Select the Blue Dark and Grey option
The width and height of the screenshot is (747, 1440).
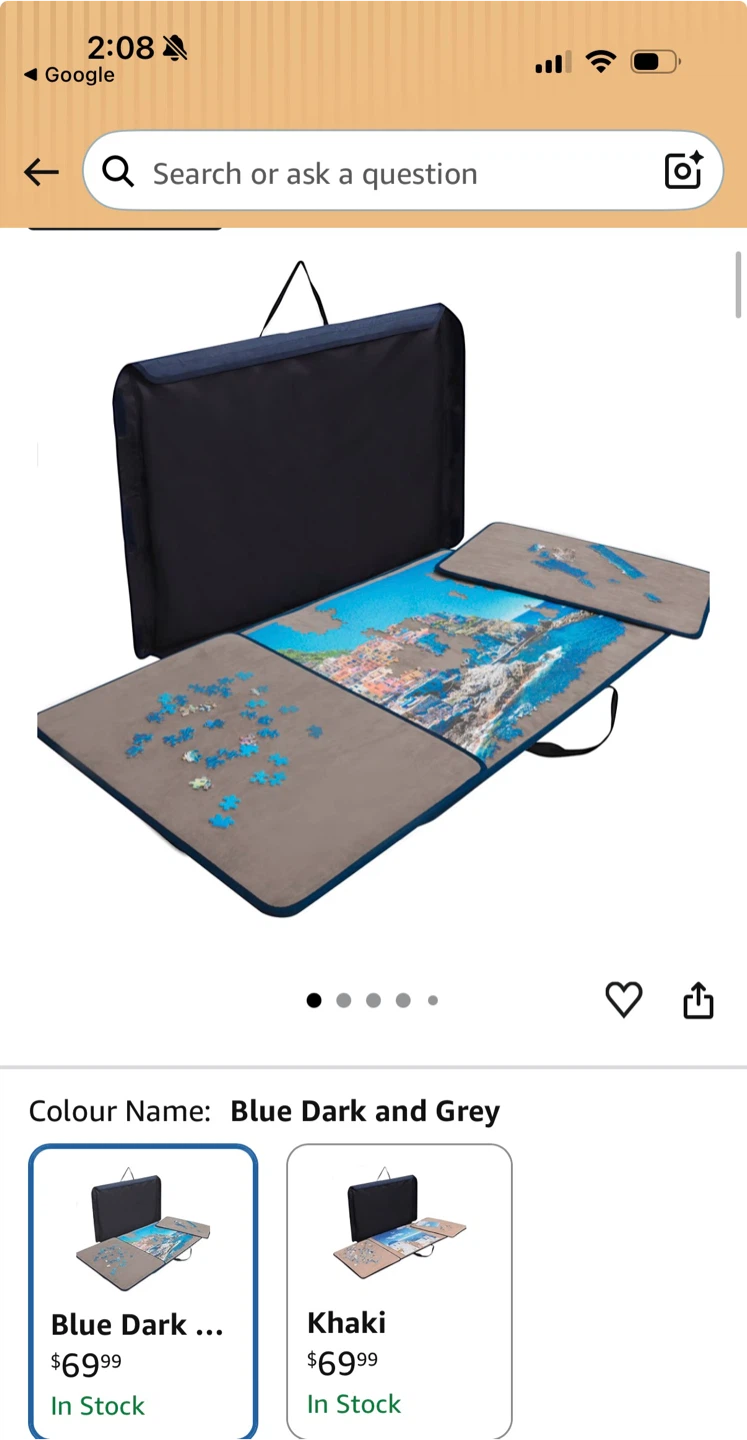point(143,1291)
